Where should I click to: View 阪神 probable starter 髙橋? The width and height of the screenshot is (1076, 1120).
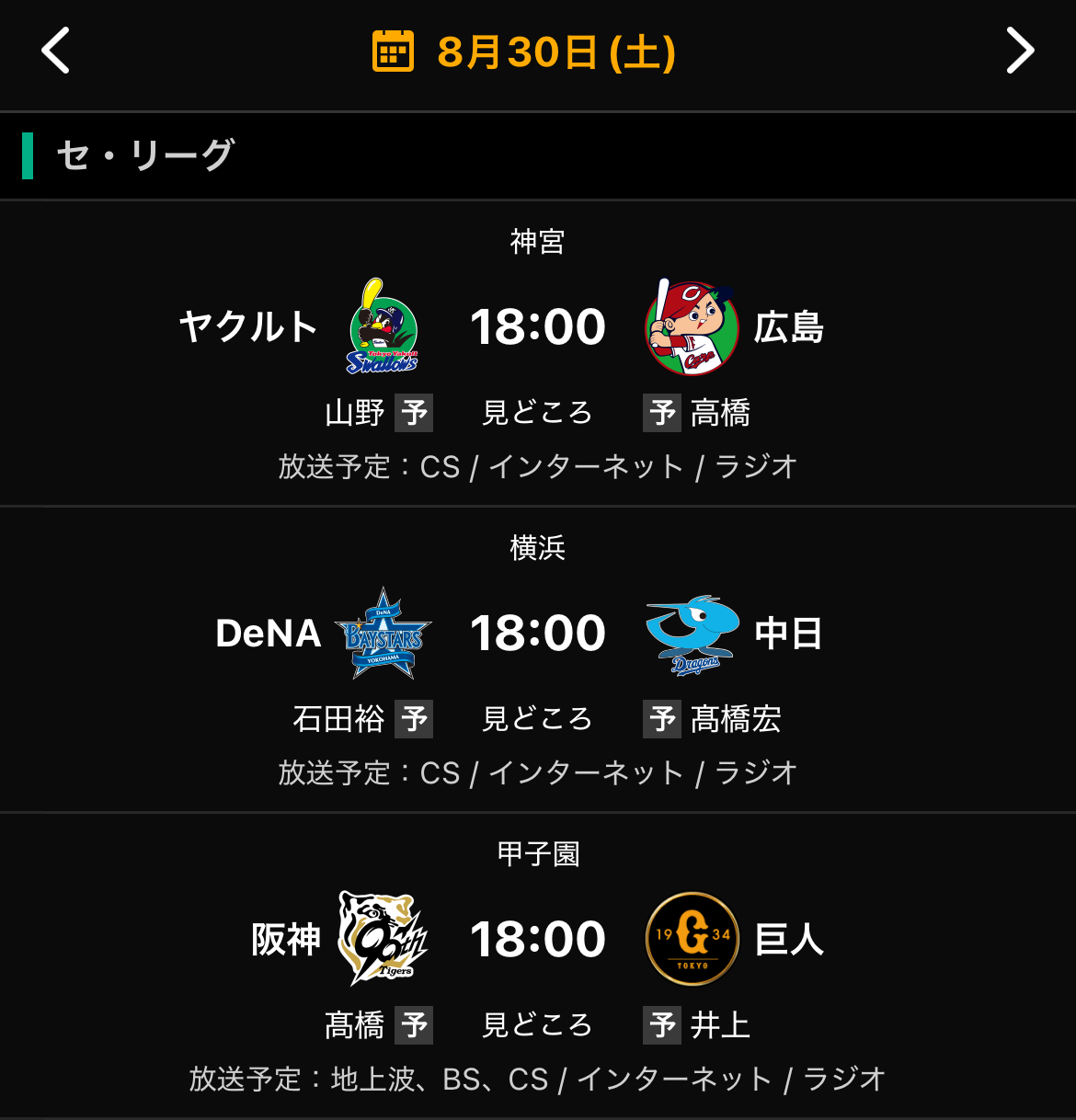(x=355, y=1025)
